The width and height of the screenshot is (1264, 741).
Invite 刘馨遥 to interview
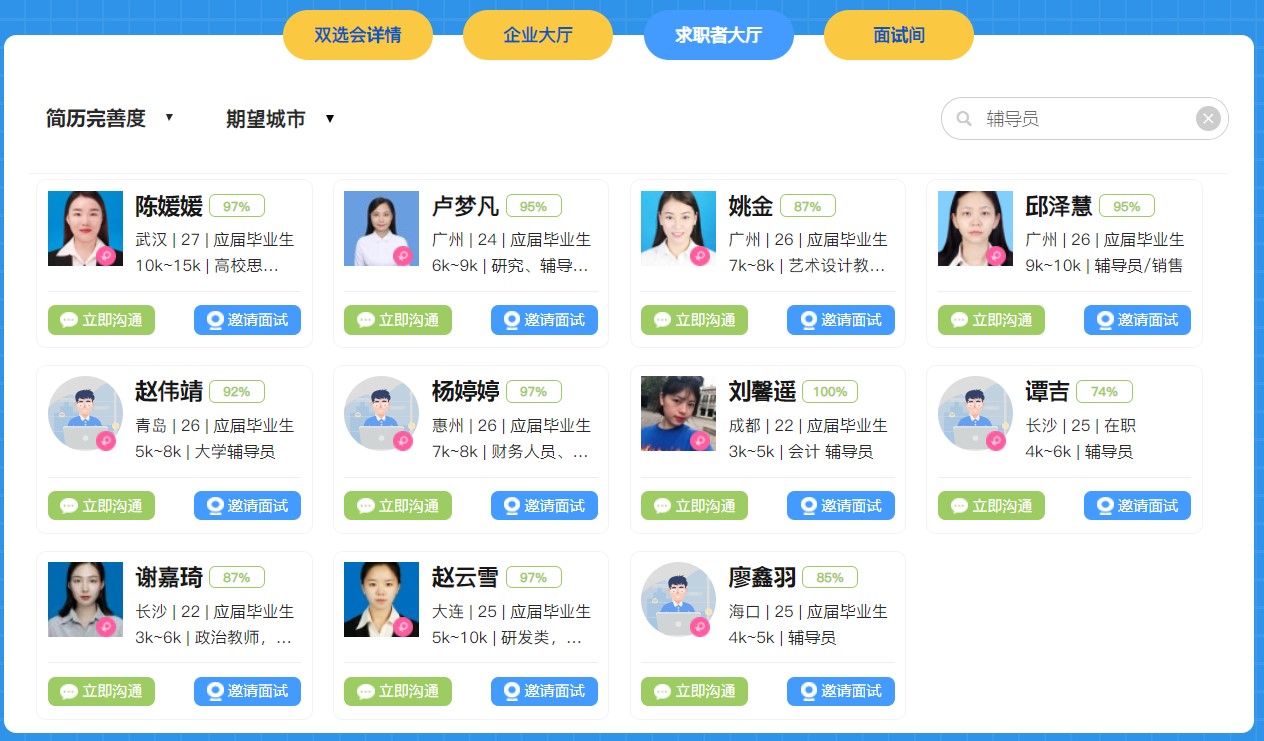click(x=841, y=506)
